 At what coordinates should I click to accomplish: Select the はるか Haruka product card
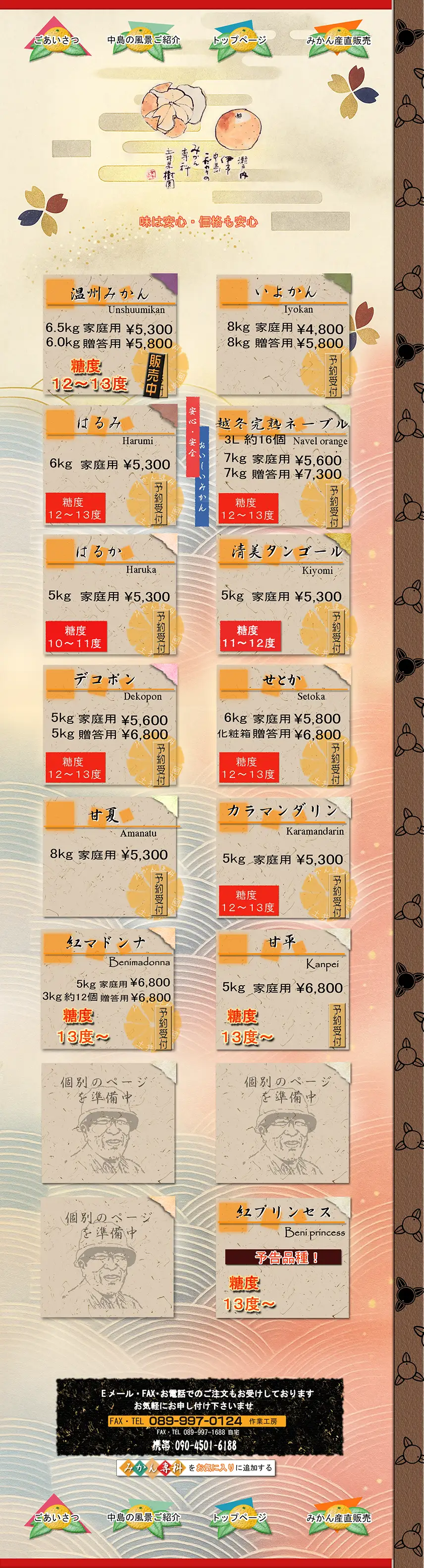(110, 595)
